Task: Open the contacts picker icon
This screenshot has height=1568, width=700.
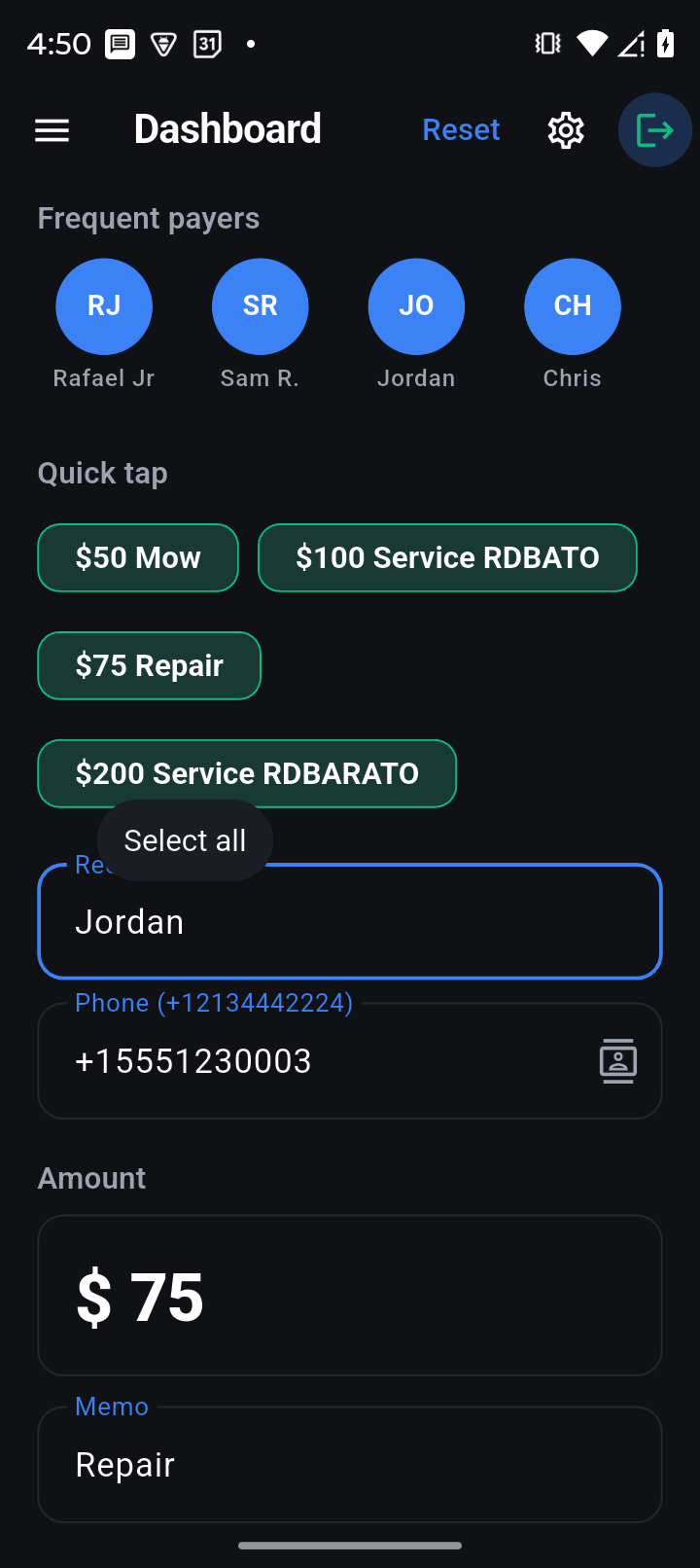Action: pyautogui.click(x=618, y=1061)
